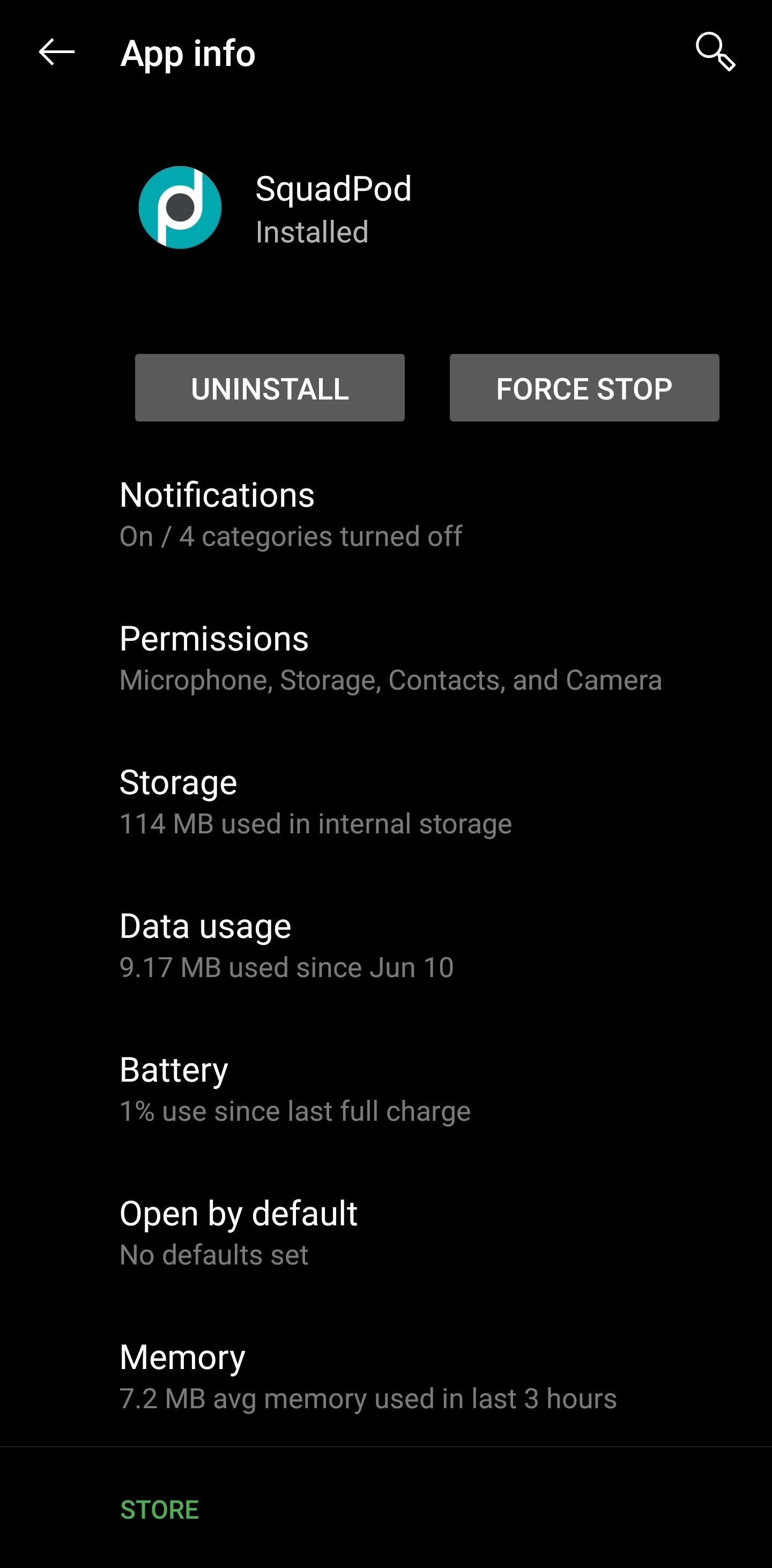Force stop SquadPod
The image size is (772, 1568).
[584, 388]
